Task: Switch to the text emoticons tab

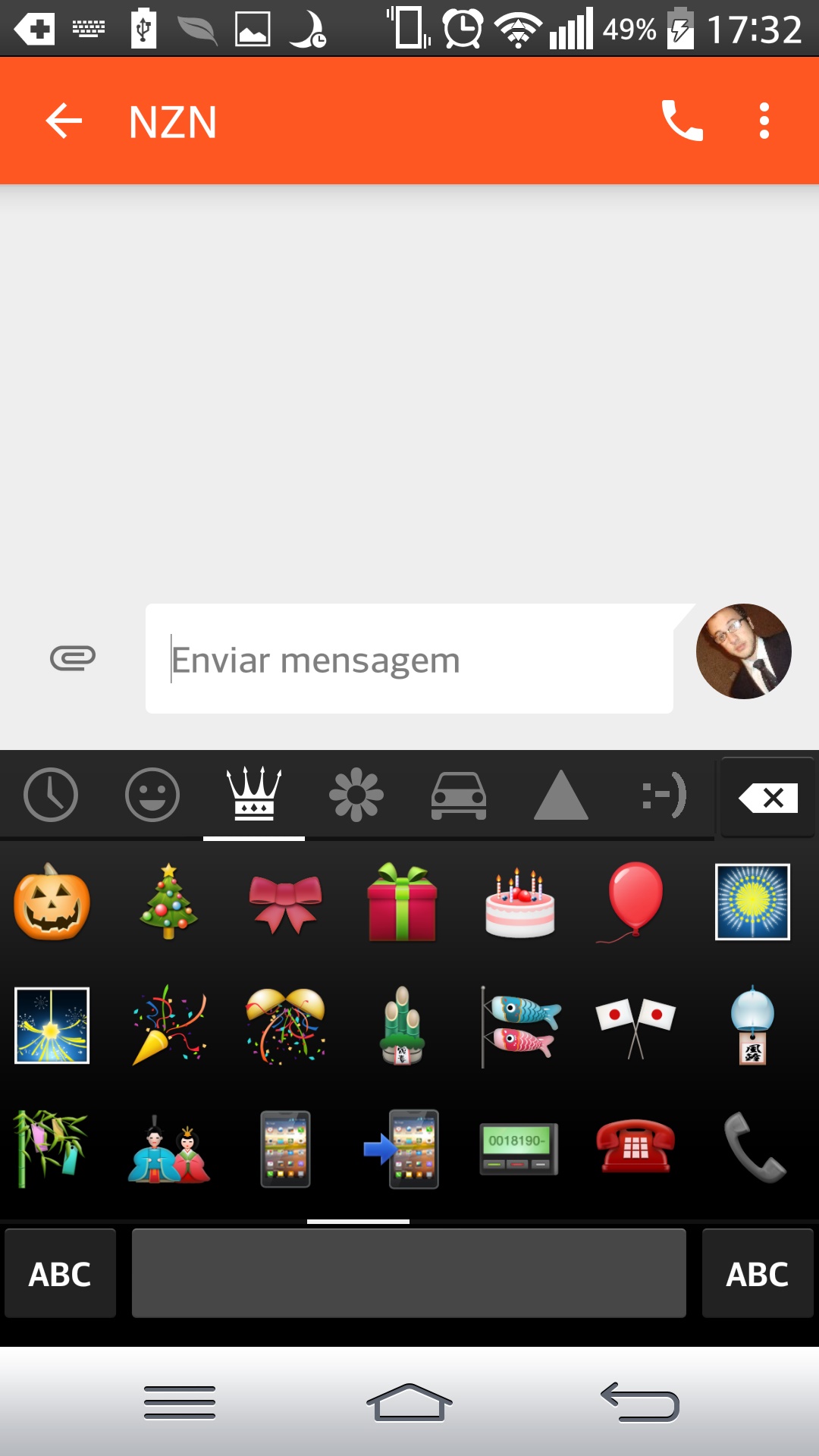Action: pos(664,795)
